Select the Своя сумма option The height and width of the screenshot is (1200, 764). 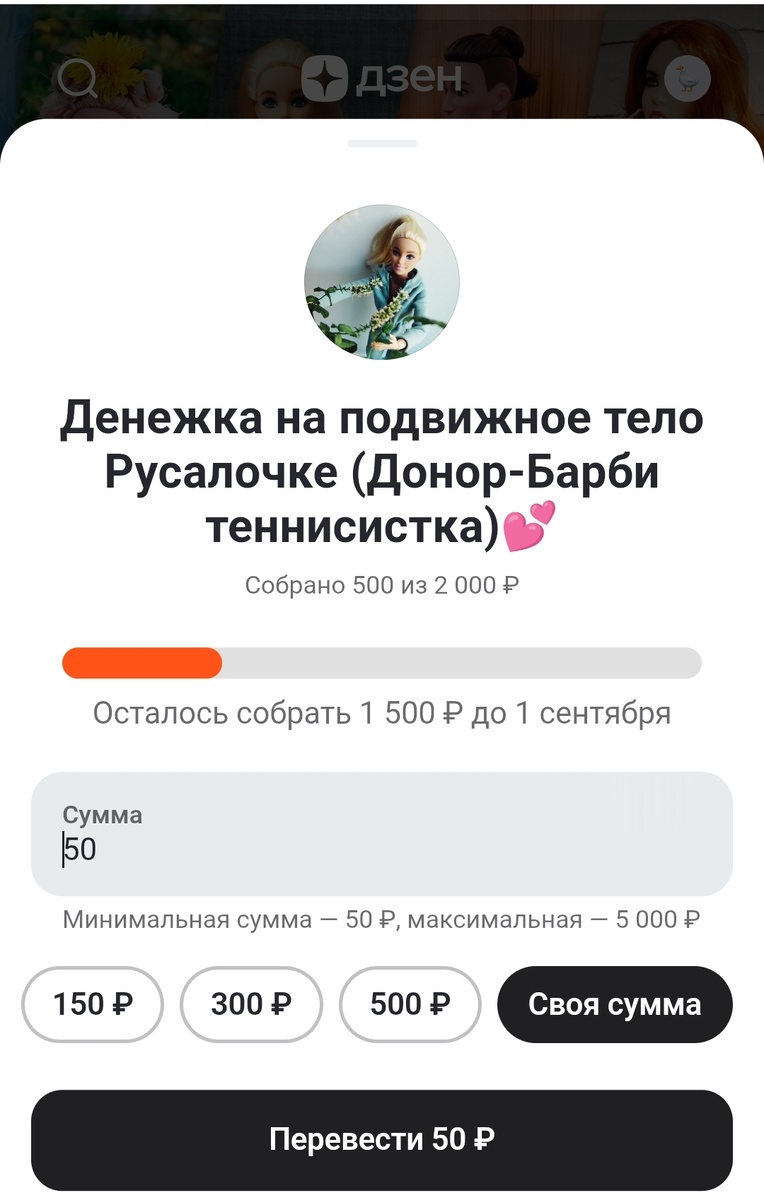coord(615,1004)
